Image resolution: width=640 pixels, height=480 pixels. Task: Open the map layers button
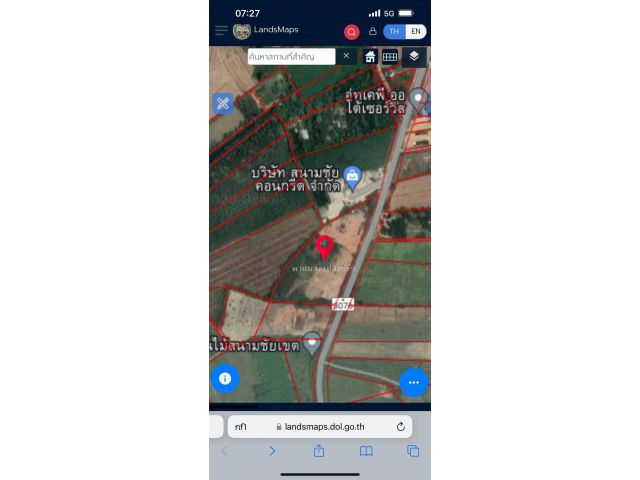pyautogui.click(x=414, y=57)
